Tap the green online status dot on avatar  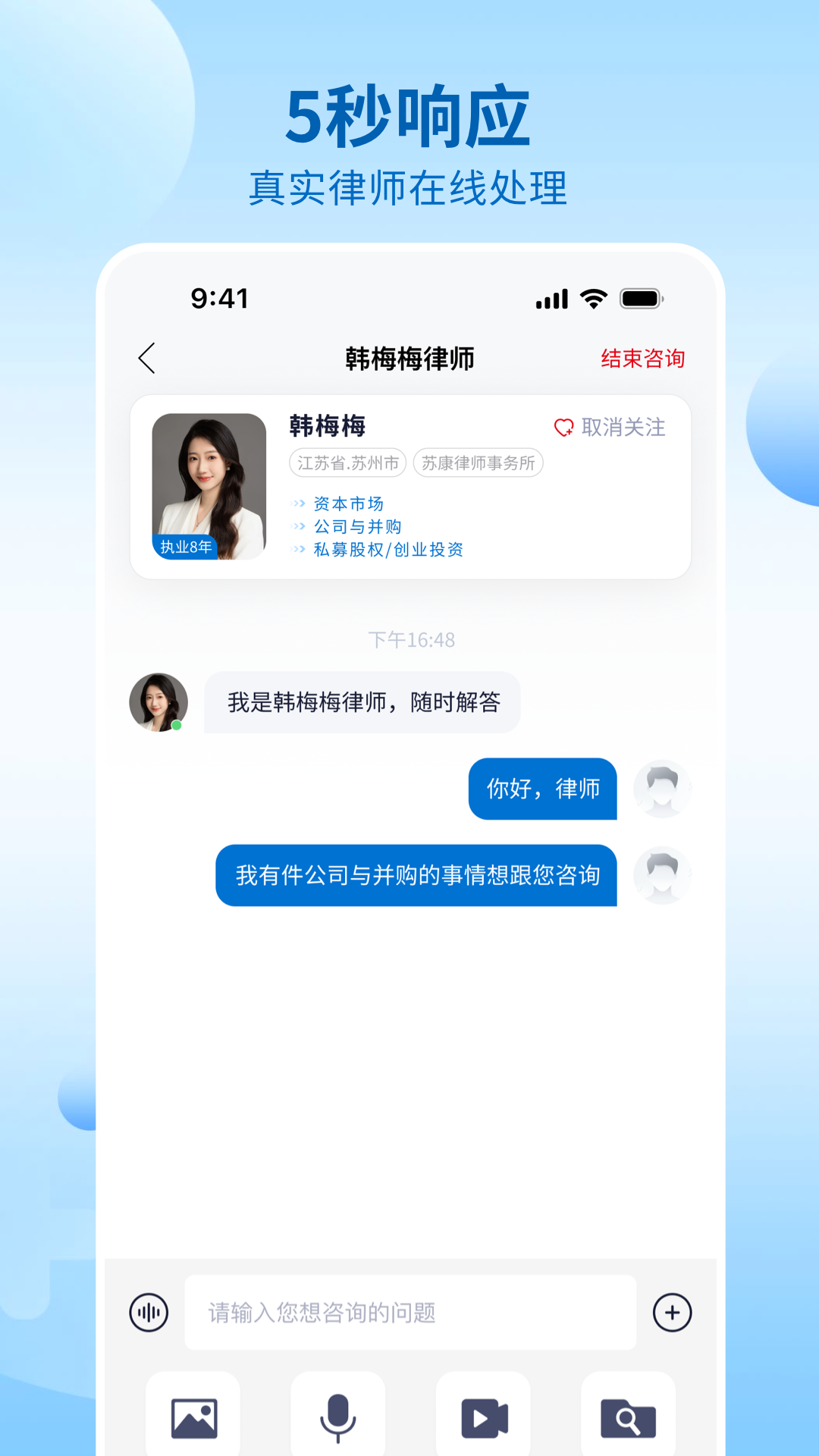coord(177,726)
